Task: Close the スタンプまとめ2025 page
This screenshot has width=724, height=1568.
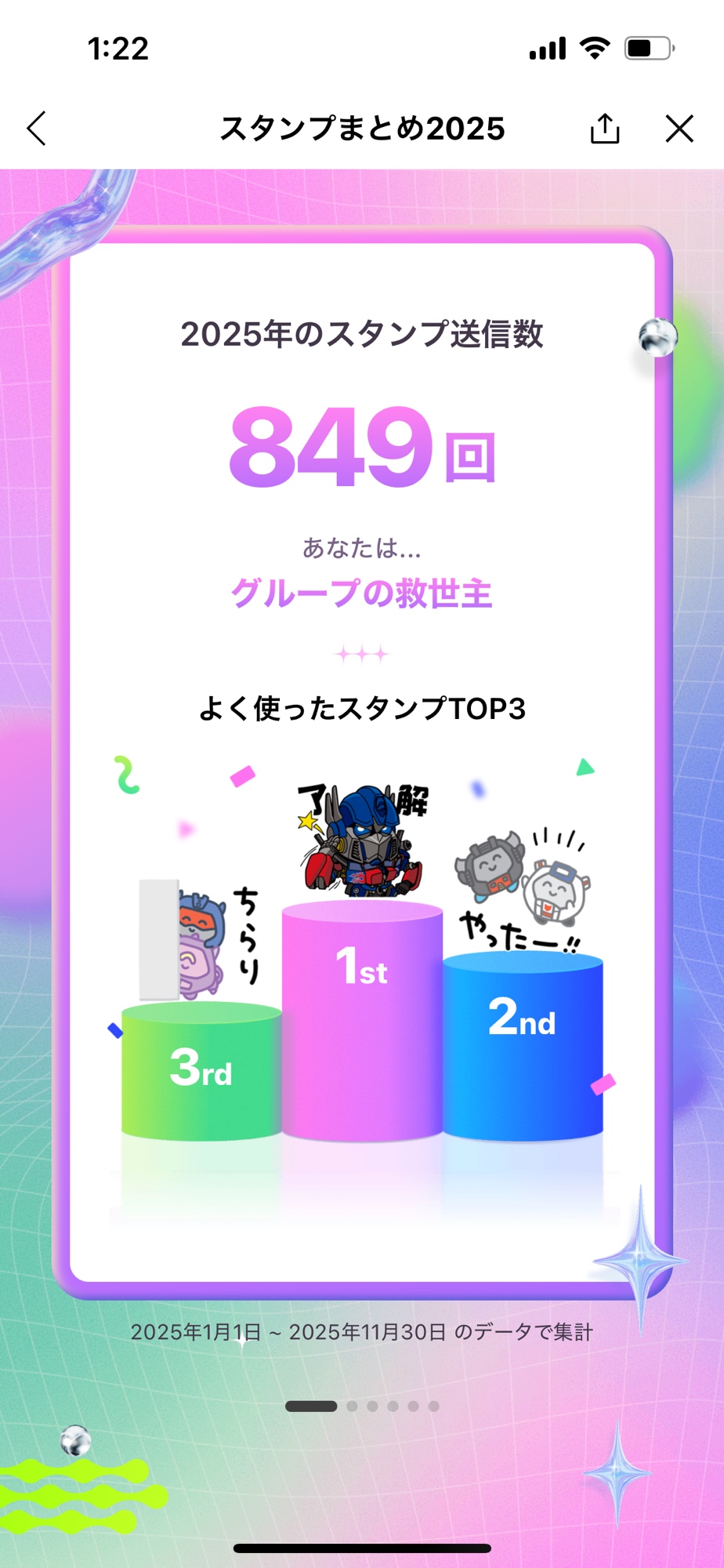Action: [679, 129]
